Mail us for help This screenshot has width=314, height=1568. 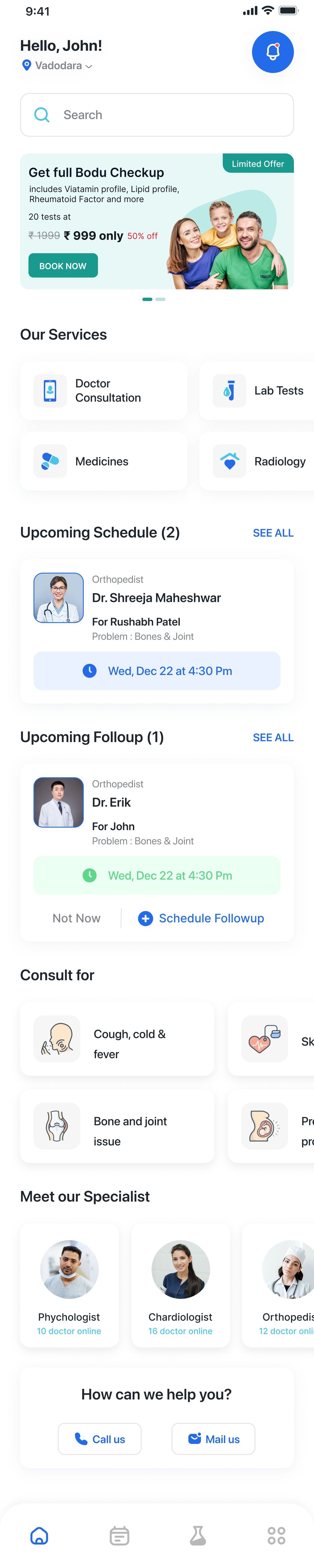pos(213,1439)
